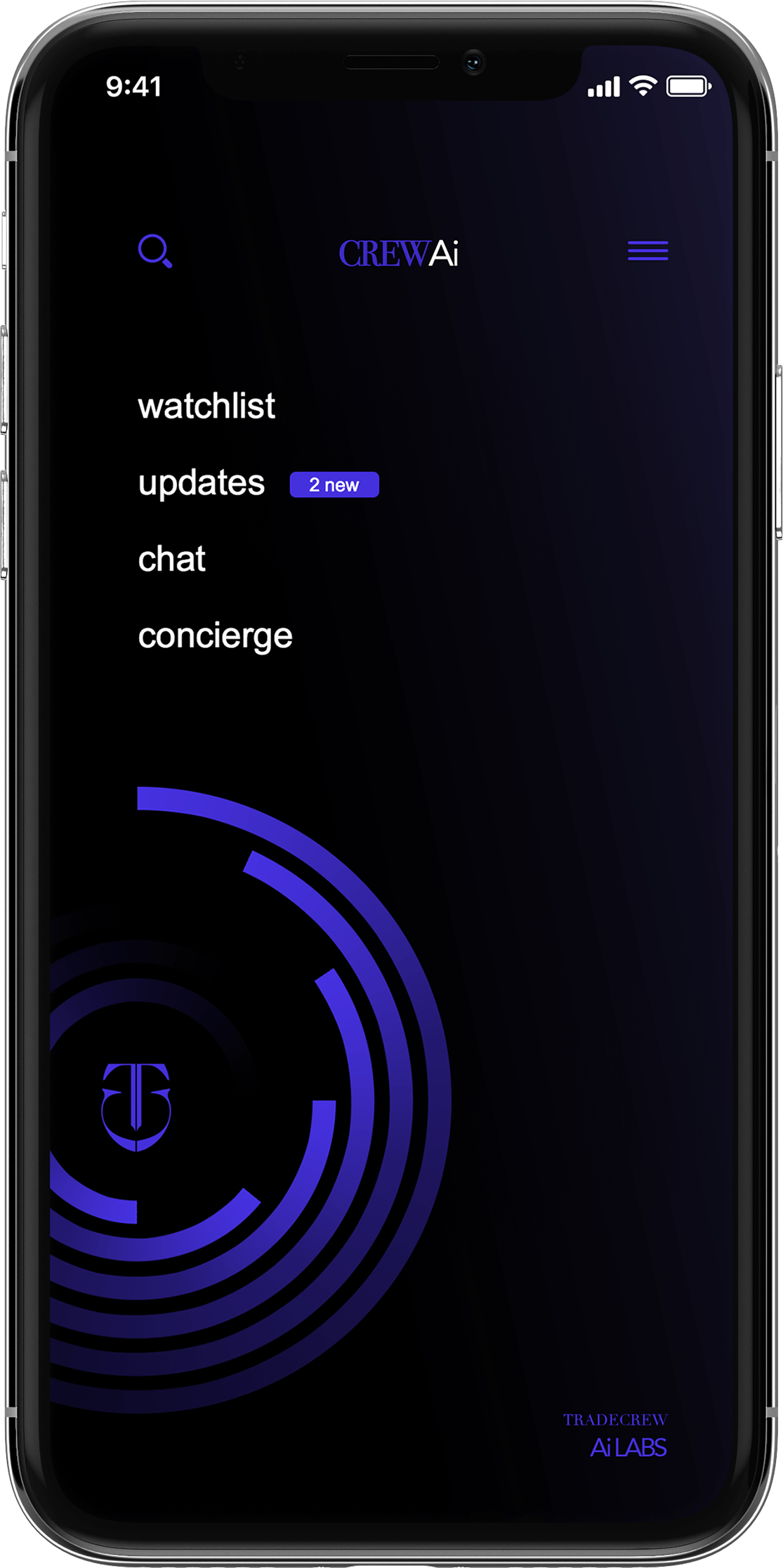Open updates with 2 new
Viewport: 783px width, 1568px height.
(x=202, y=483)
